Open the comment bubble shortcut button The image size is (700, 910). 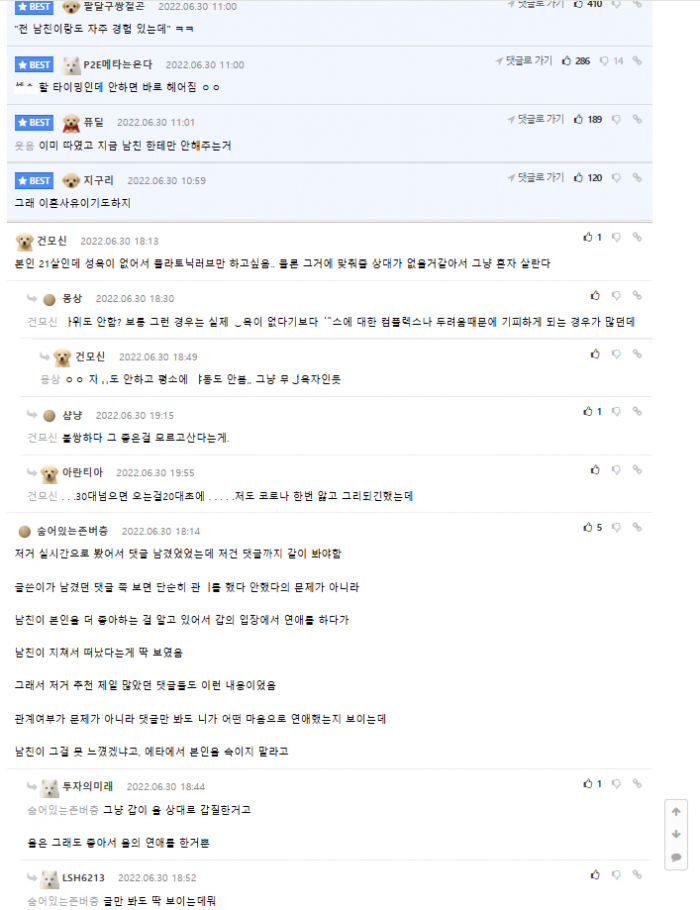pyautogui.click(x=676, y=857)
